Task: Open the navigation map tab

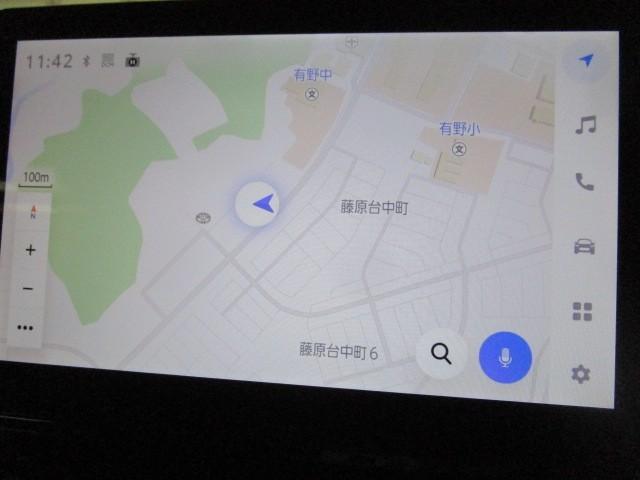Action: pos(587,61)
